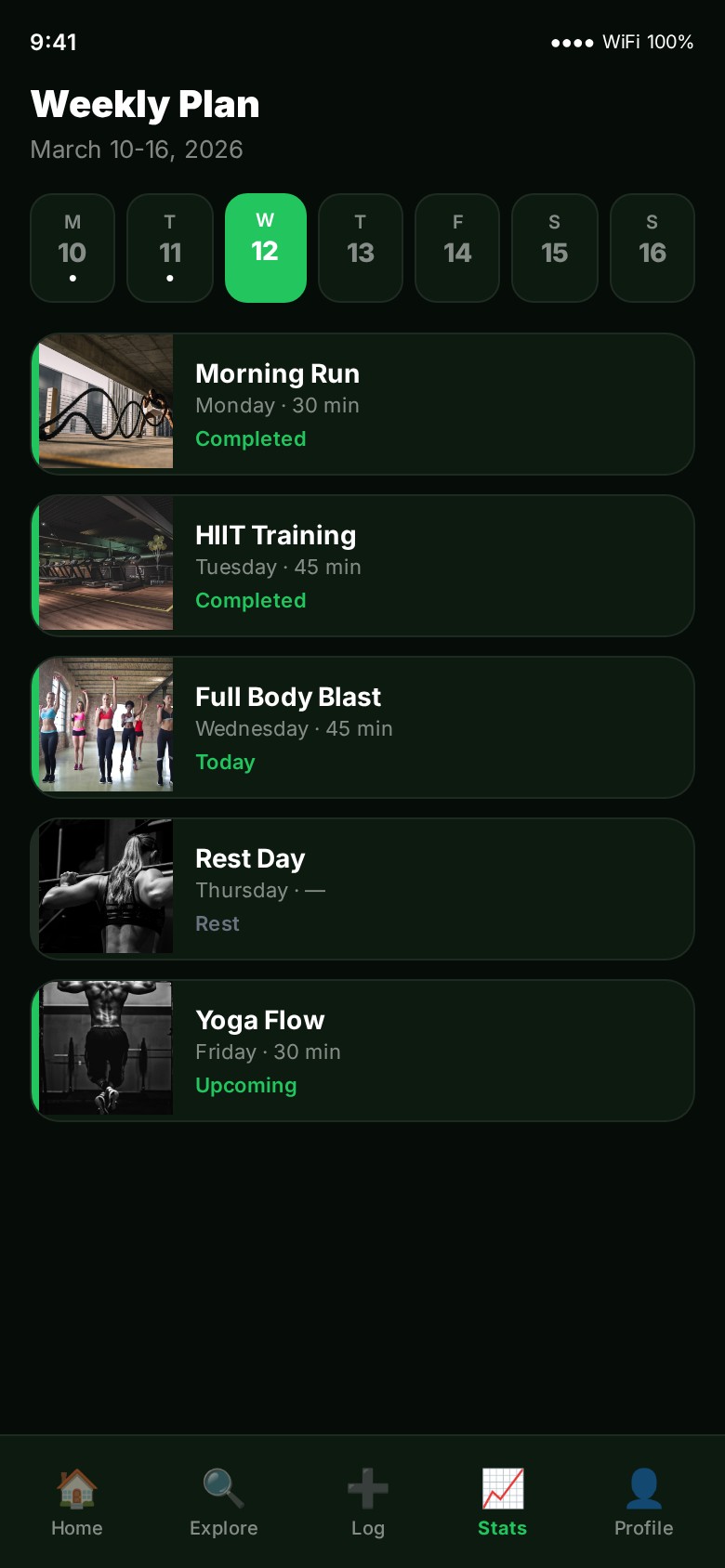Open the Morning Run workout thumbnail
Image resolution: width=725 pixels, height=1568 pixels.
coord(105,402)
